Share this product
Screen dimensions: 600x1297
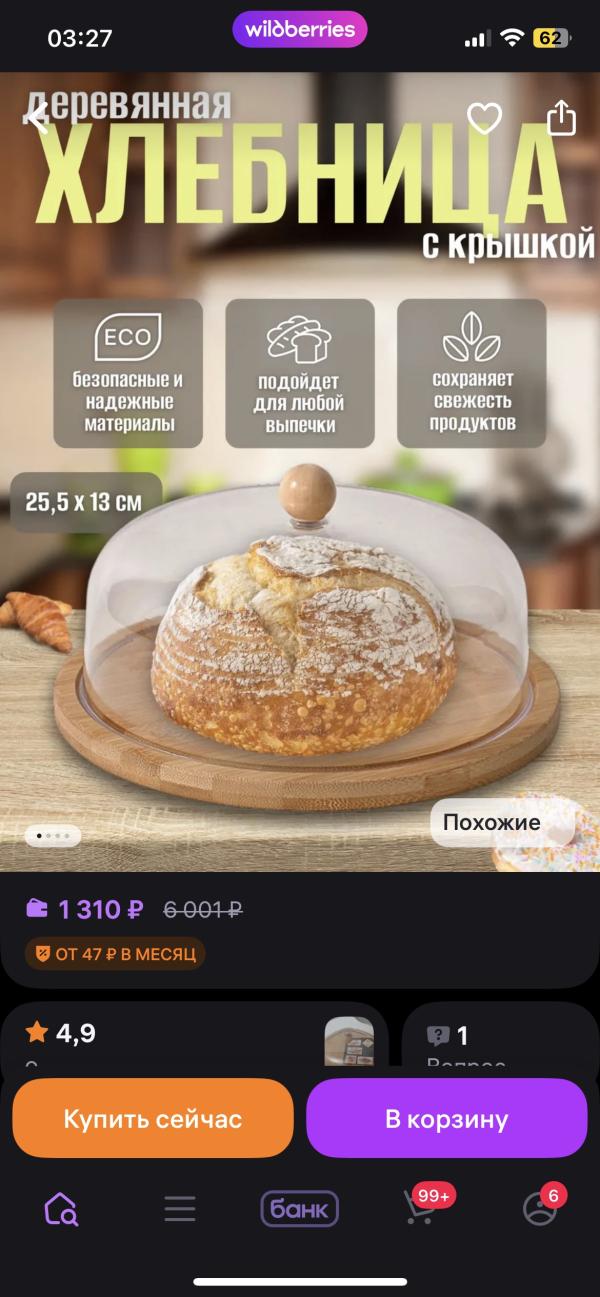click(562, 118)
